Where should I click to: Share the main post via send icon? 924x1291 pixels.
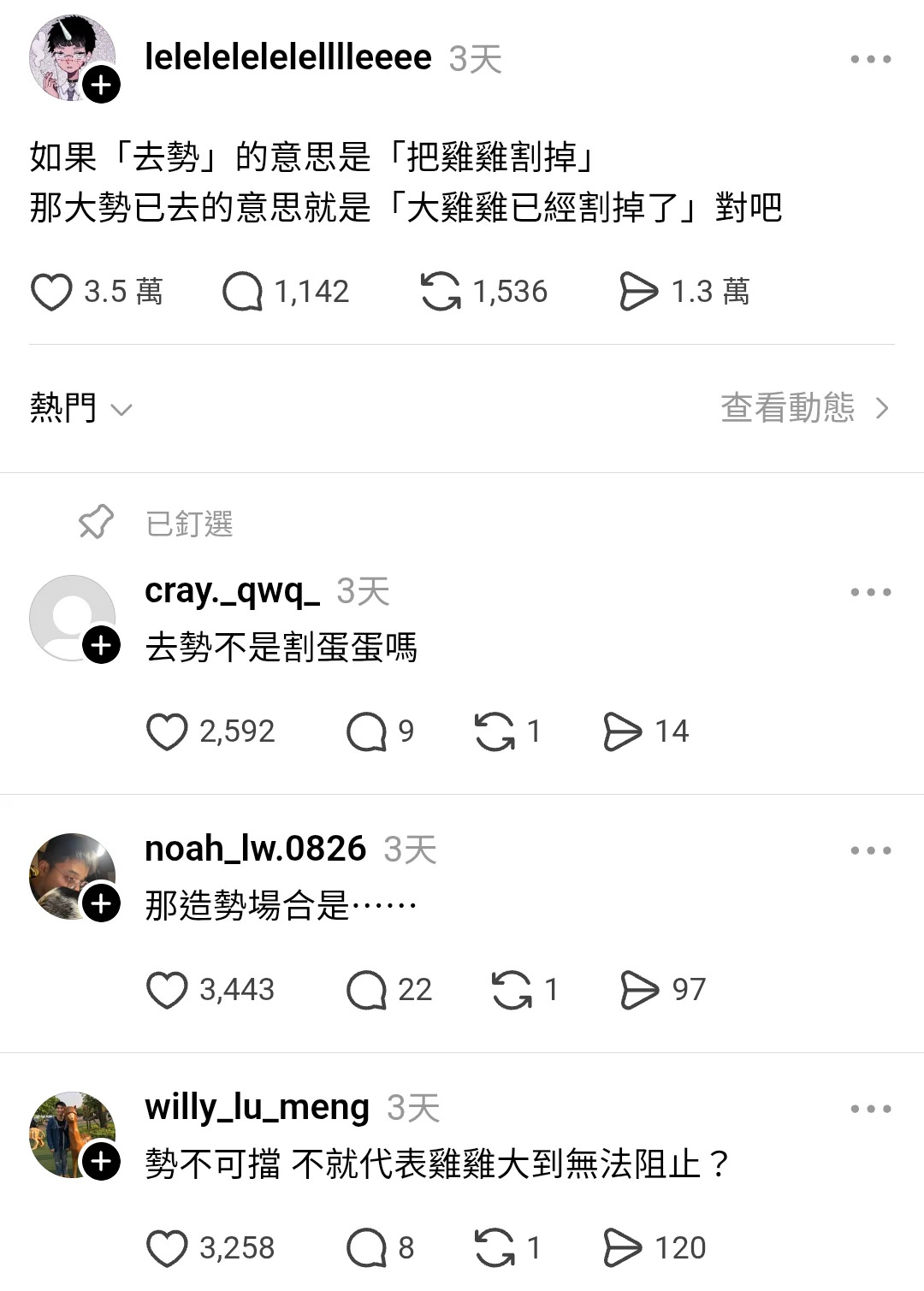tap(638, 292)
